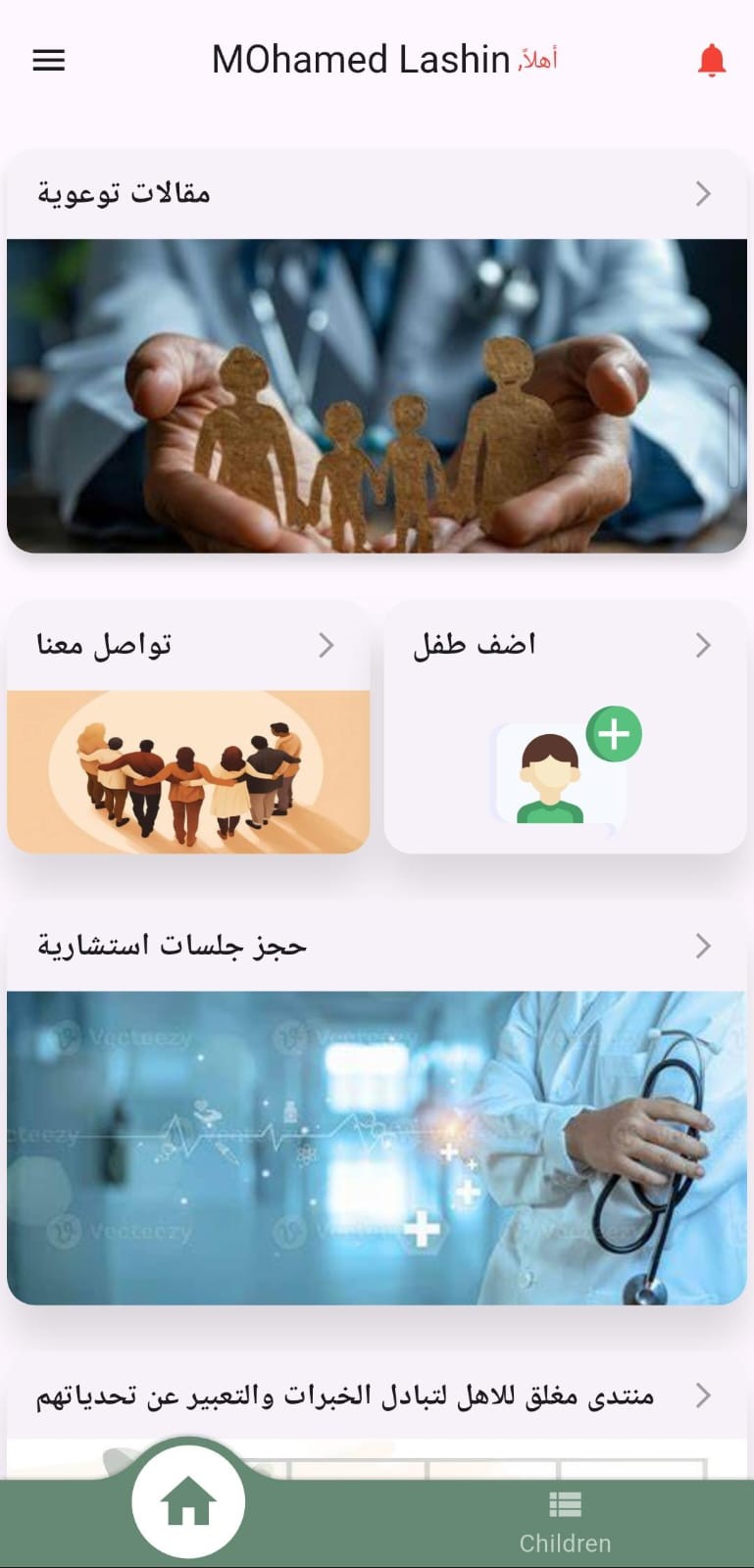Screen dimensions: 754x1568
Task: Switch to the Children tab
Action: [565, 1521]
